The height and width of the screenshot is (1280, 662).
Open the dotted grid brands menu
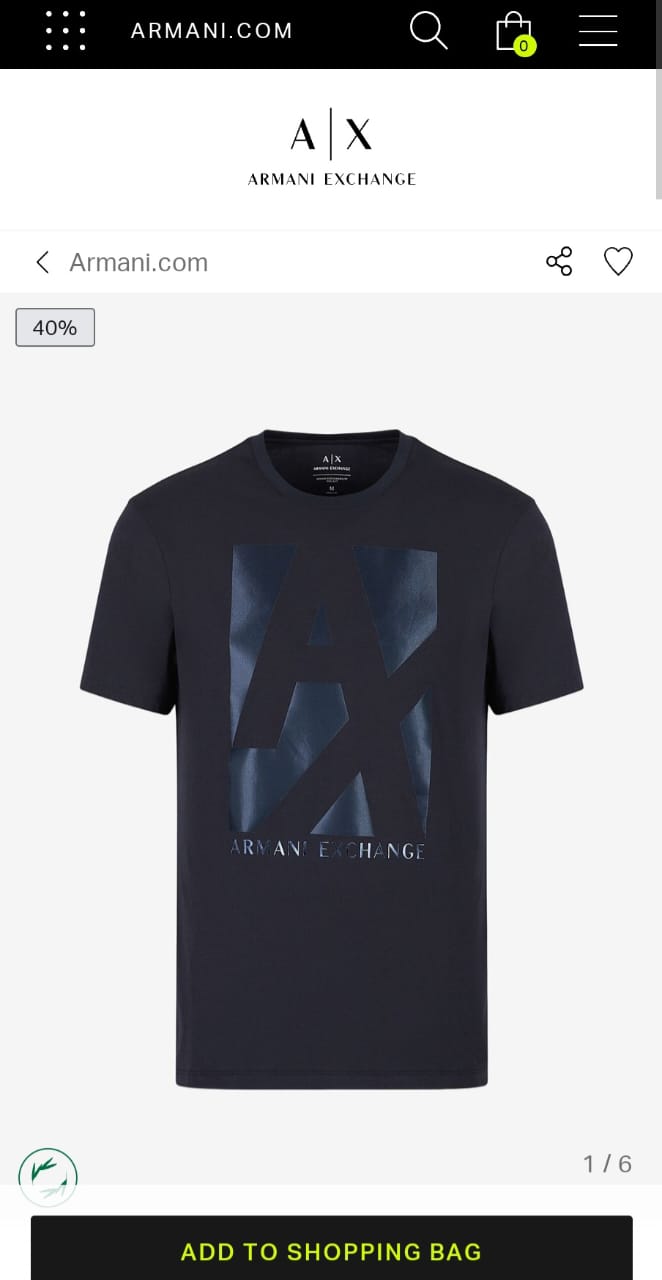click(x=66, y=31)
